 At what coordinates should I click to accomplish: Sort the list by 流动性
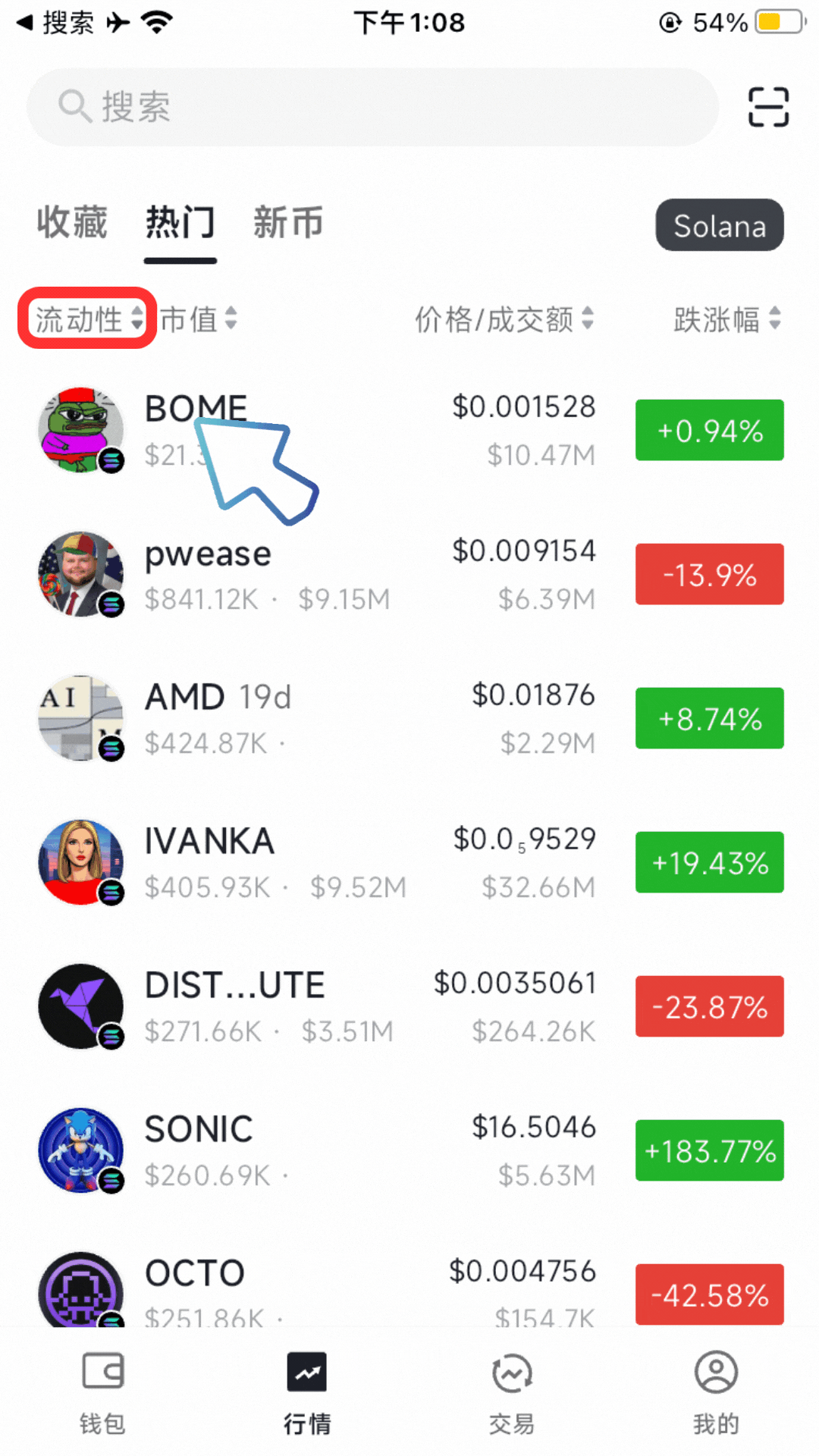[x=88, y=318]
